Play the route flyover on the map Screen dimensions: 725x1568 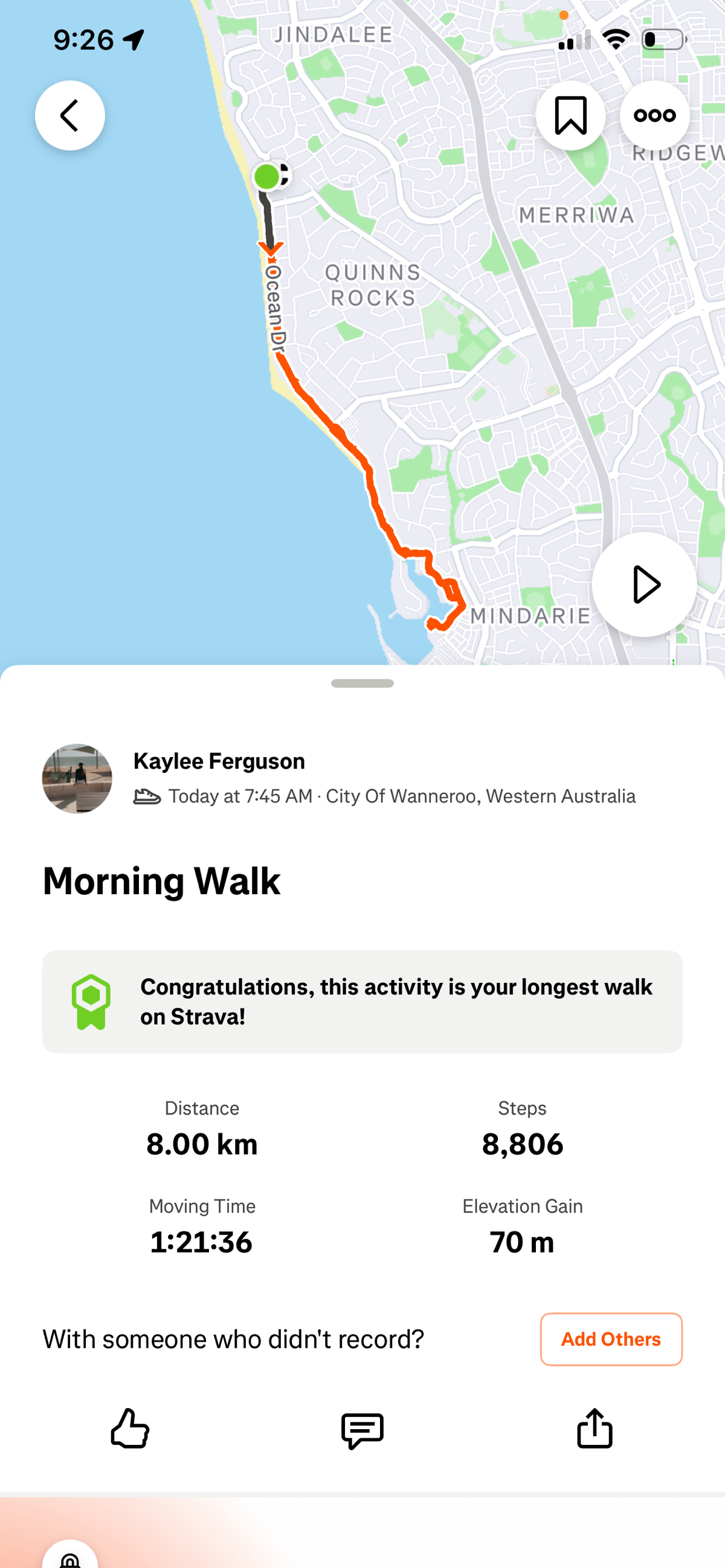(x=644, y=584)
